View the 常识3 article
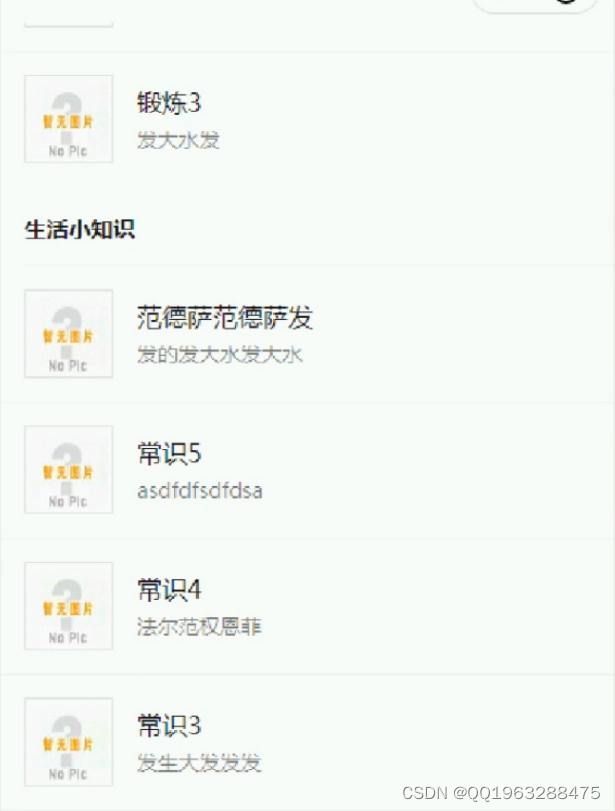The image size is (615, 811). click(170, 726)
